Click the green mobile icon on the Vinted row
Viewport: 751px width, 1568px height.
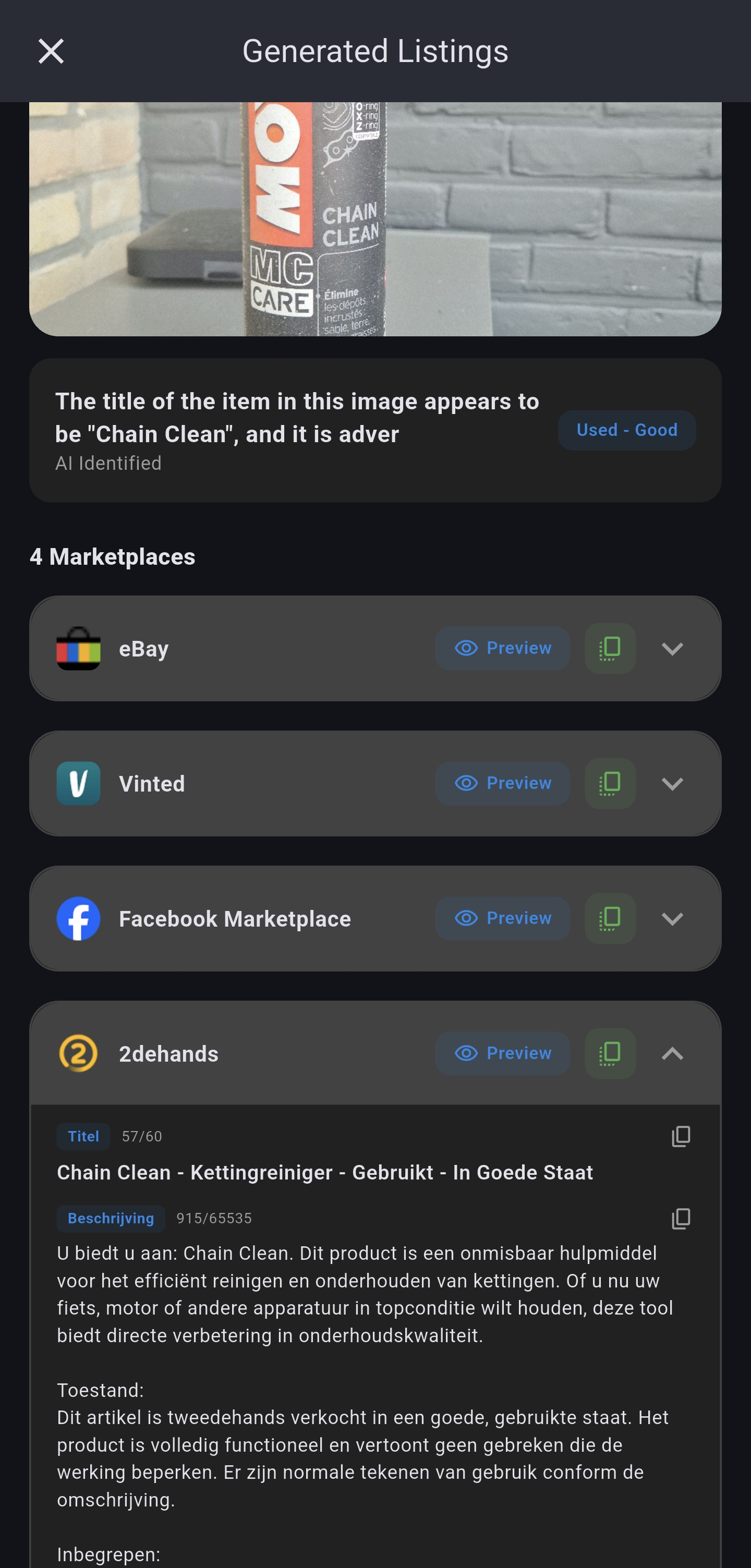[610, 783]
